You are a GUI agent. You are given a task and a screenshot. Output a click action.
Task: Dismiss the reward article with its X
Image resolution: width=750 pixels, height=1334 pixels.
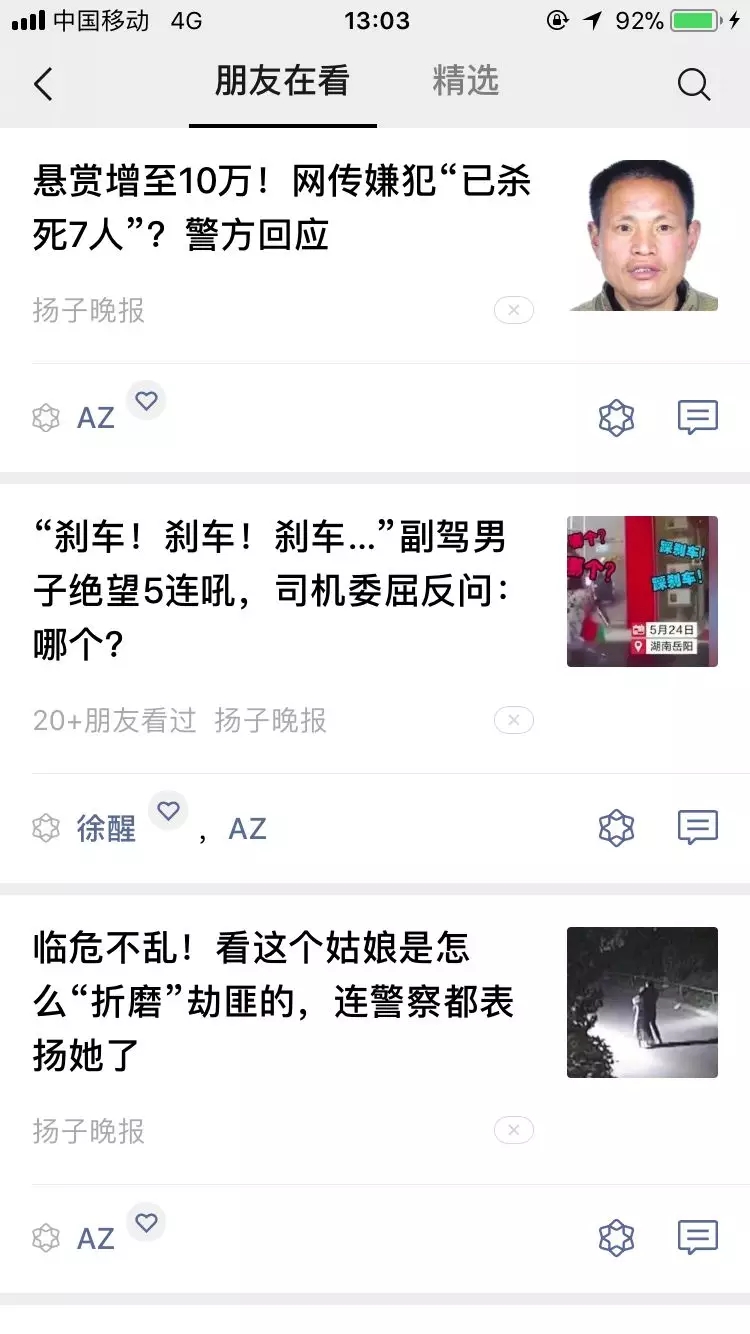click(x=513, y=310)
